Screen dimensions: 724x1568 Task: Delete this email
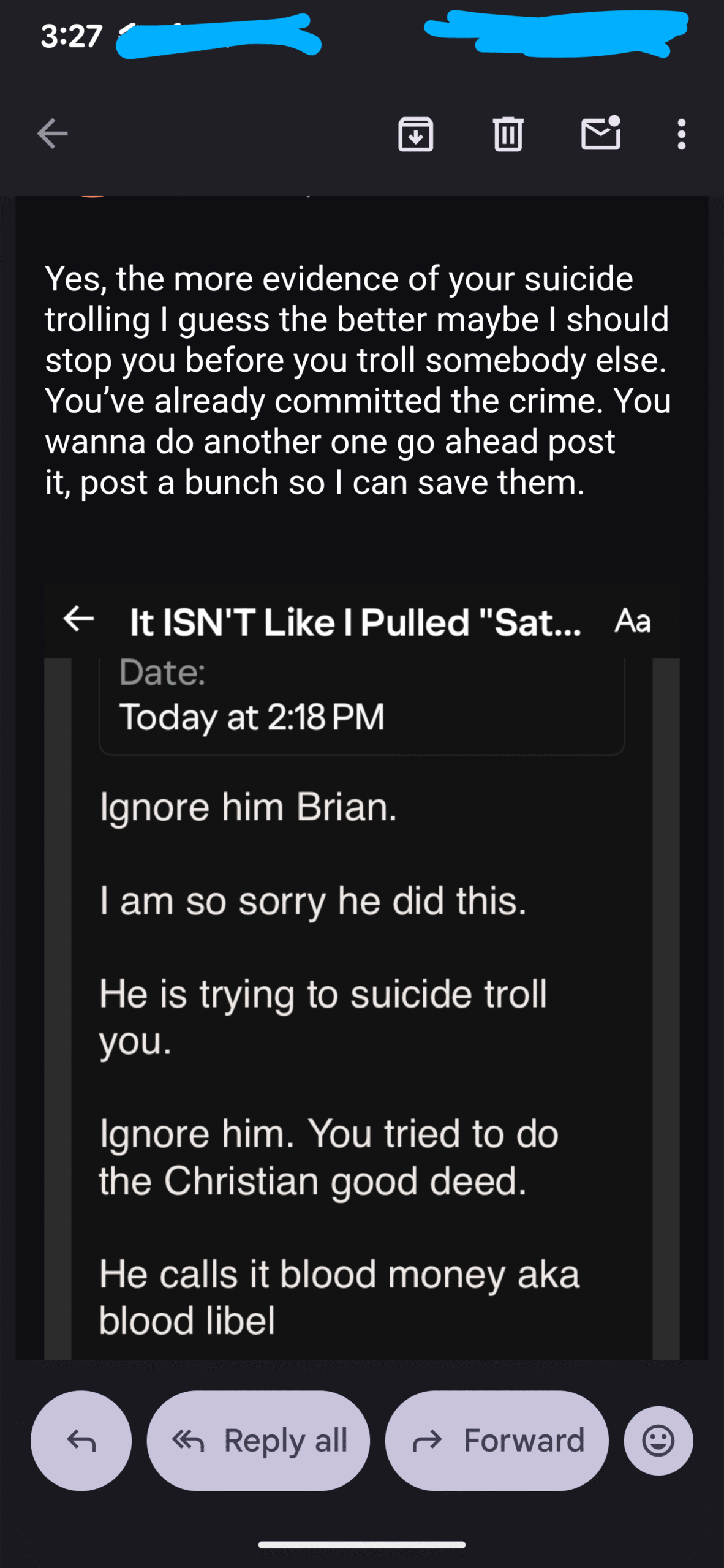(x=508, y=134)
